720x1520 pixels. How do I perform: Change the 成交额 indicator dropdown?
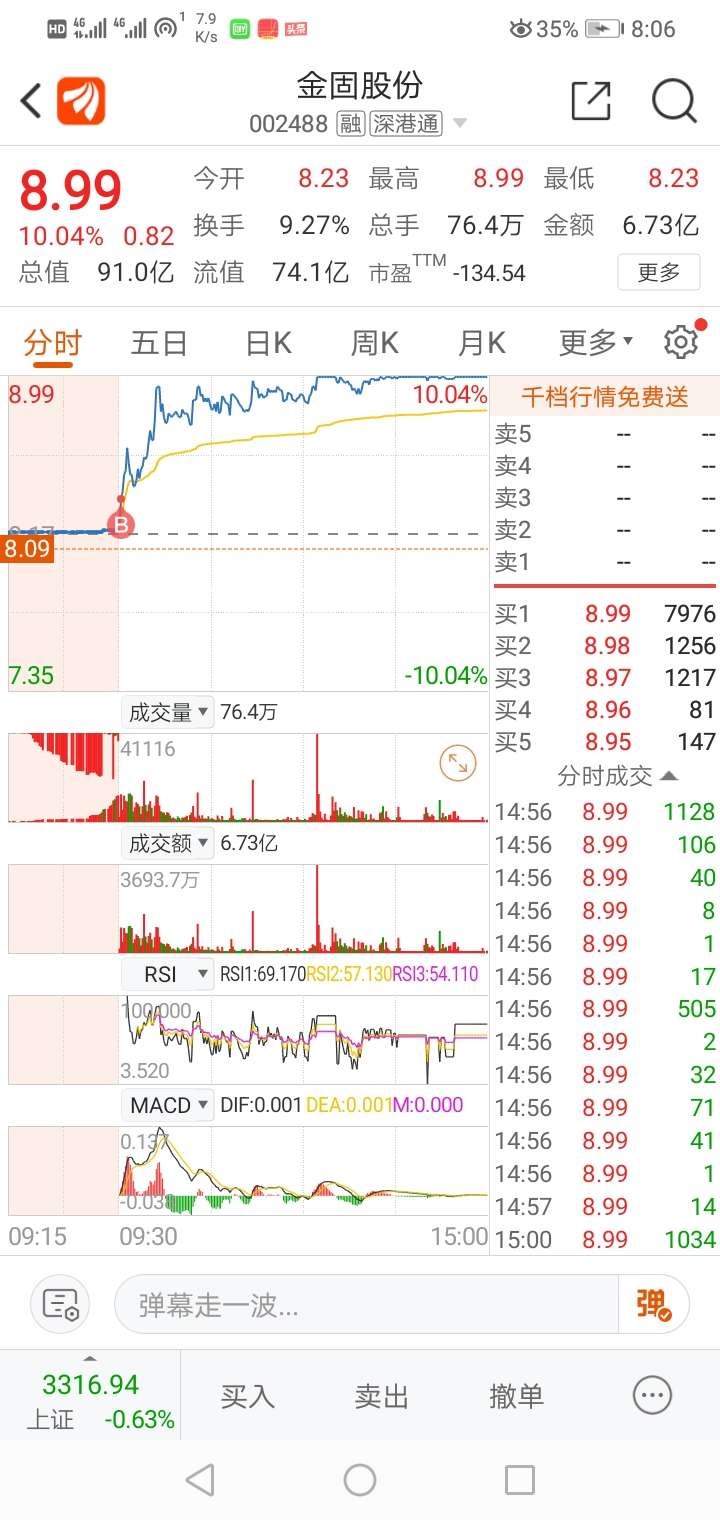168,844
